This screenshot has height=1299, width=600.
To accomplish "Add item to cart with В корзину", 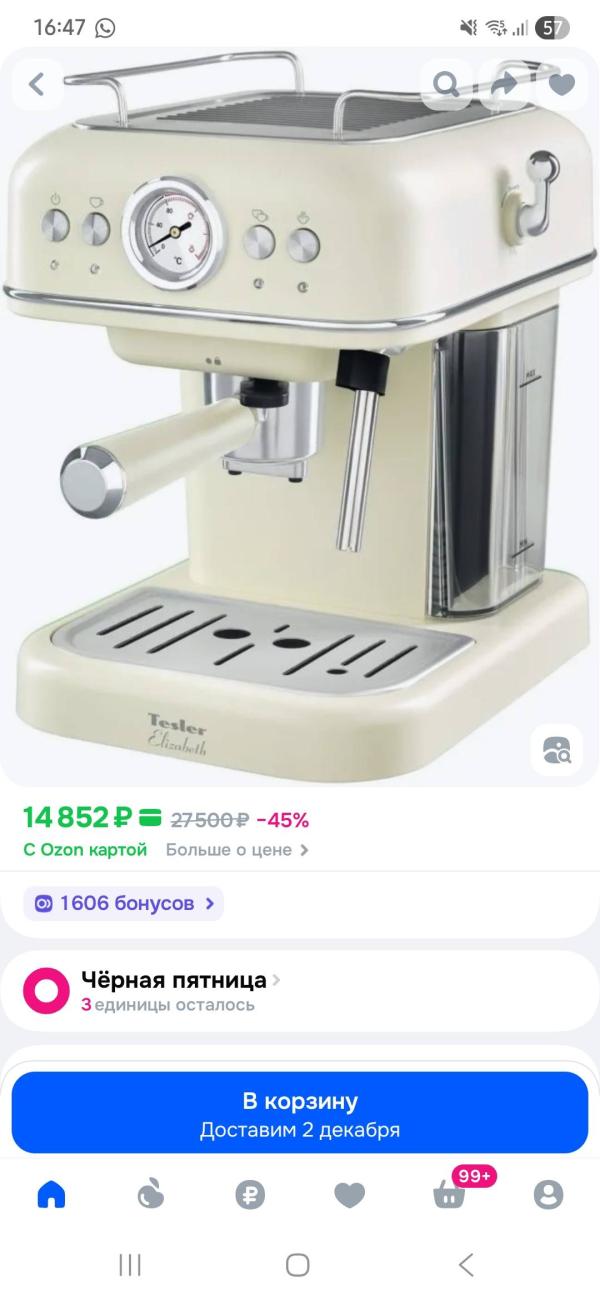I will point(300,1115).
